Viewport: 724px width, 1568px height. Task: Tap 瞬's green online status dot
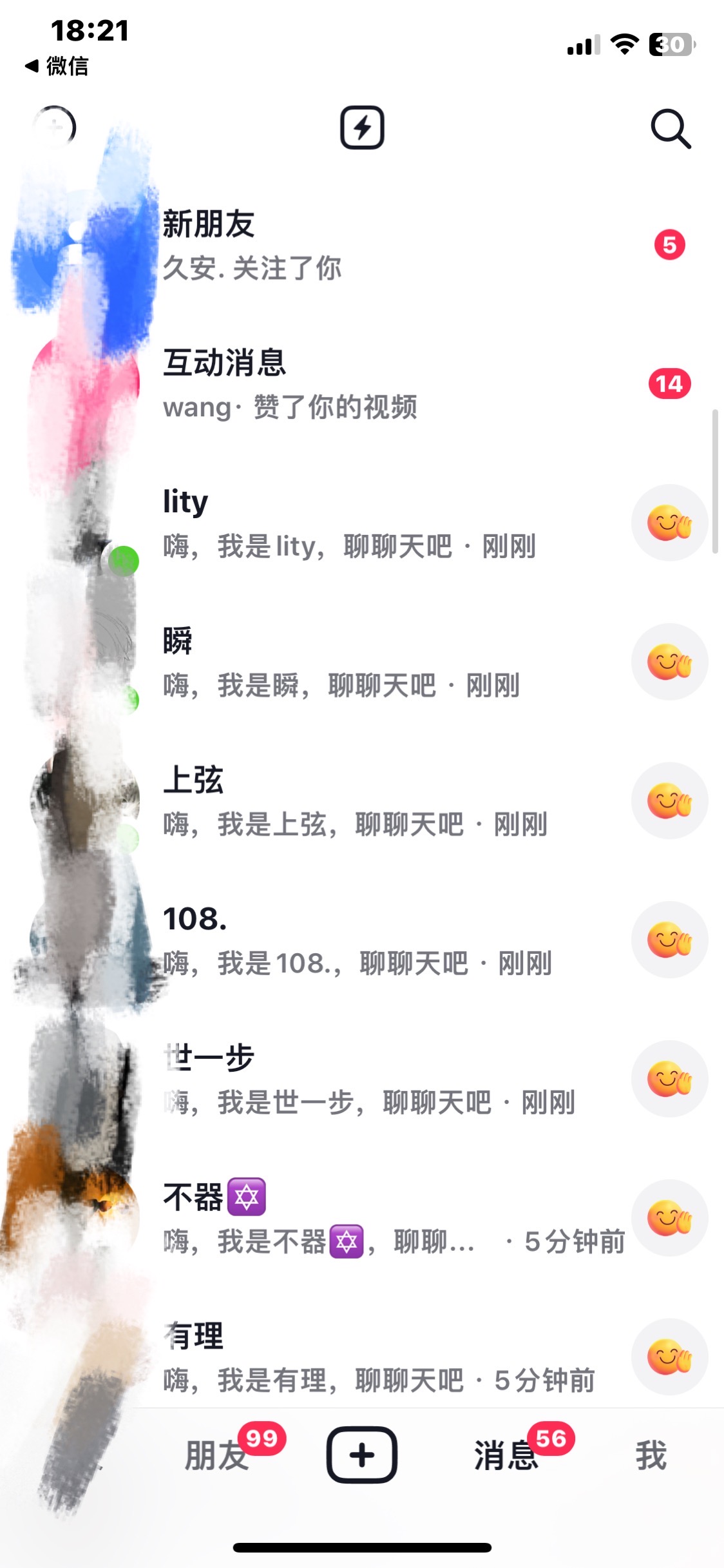[132, 701]
